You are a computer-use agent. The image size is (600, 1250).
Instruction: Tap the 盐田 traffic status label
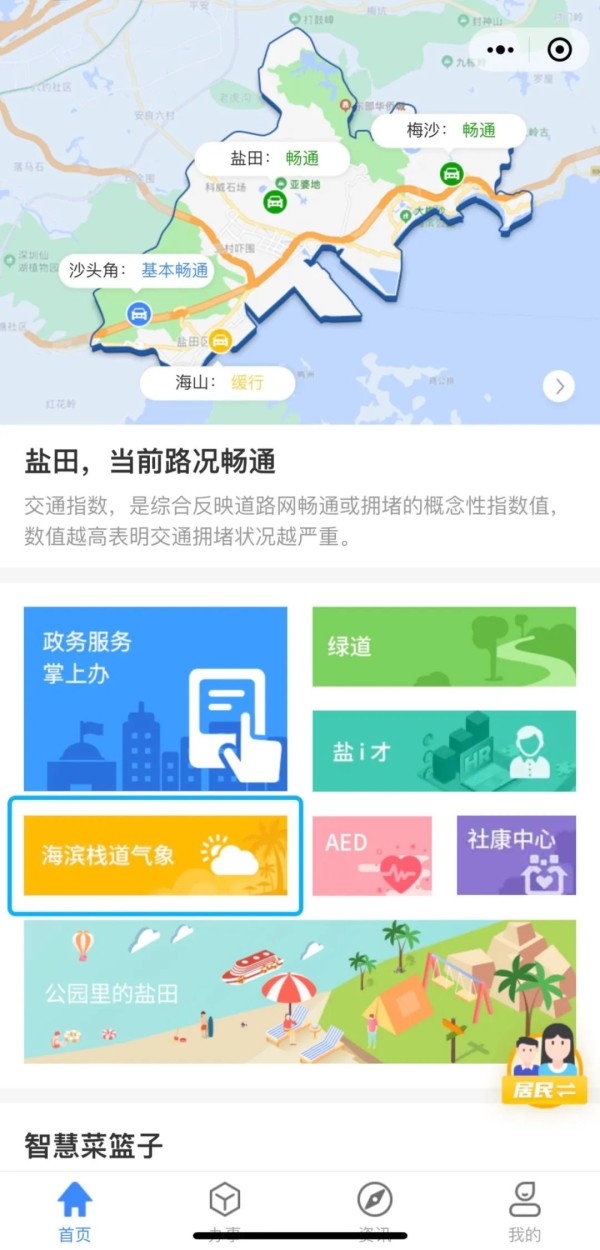tap(274, 158)
